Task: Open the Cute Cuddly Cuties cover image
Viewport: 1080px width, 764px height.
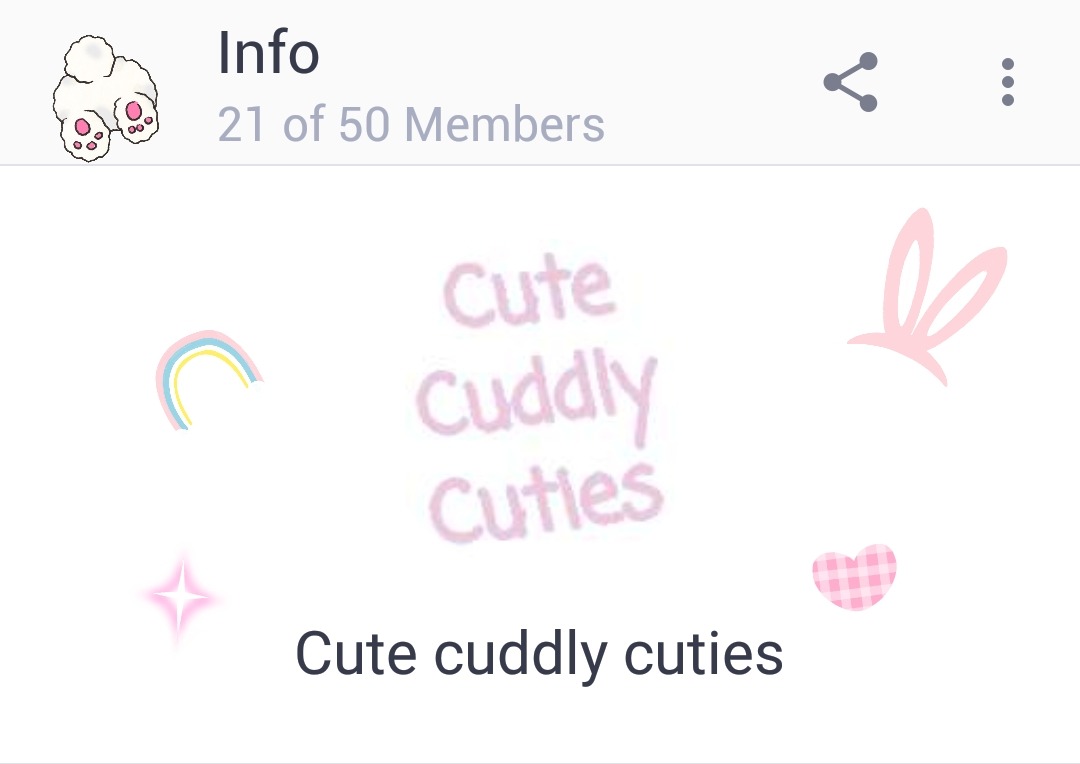Action: pos(540,400)
